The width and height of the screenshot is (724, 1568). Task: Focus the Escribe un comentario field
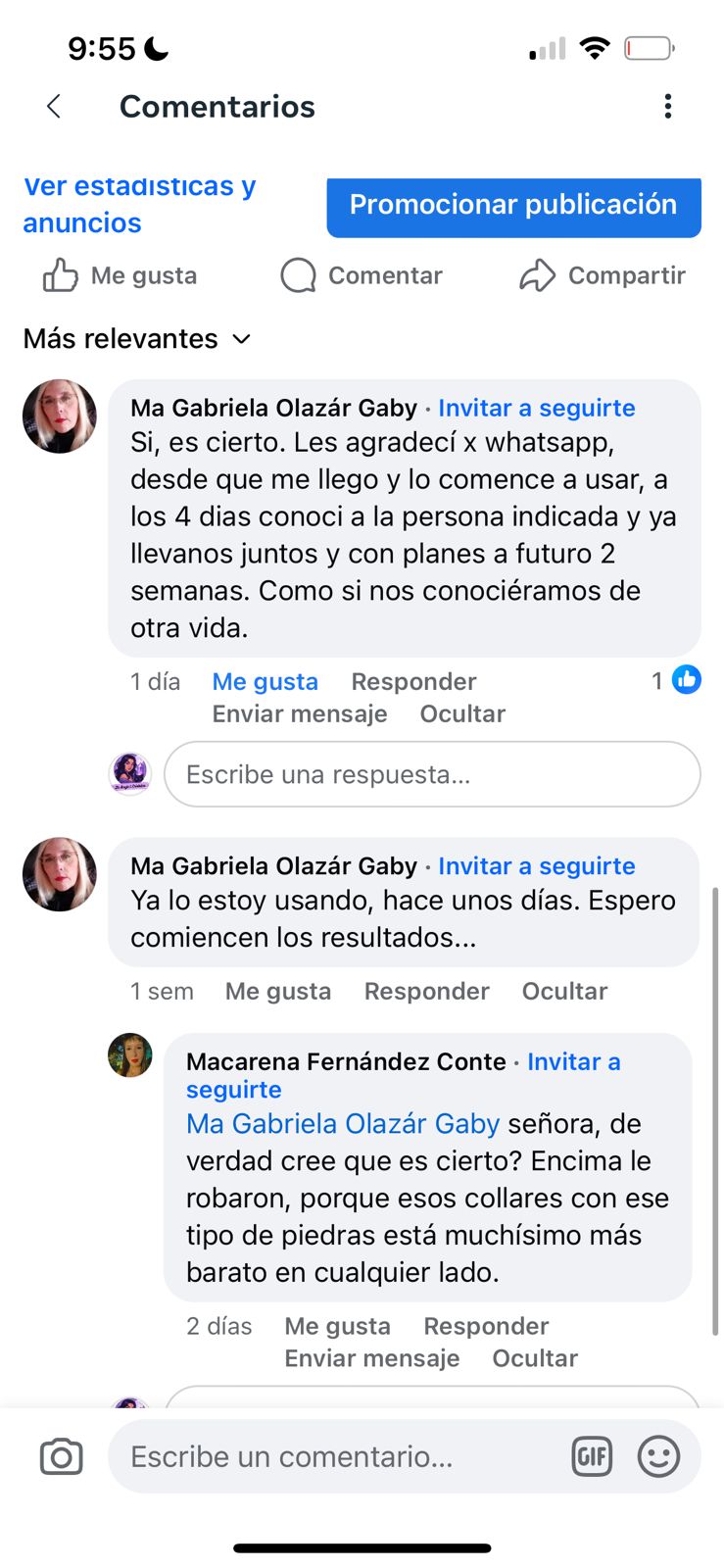[338, 1456]
